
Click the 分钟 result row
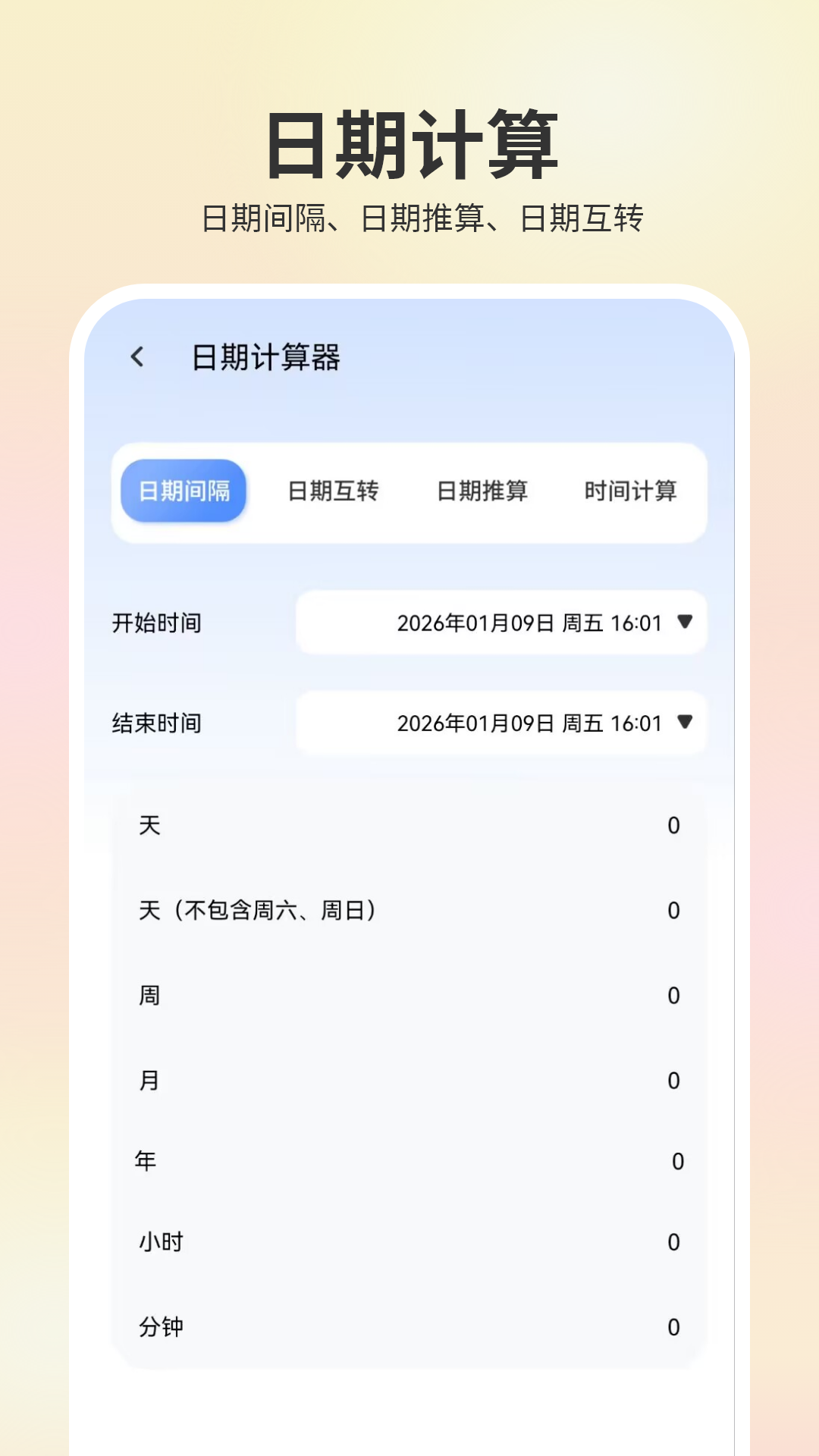tap(409, 1327)
